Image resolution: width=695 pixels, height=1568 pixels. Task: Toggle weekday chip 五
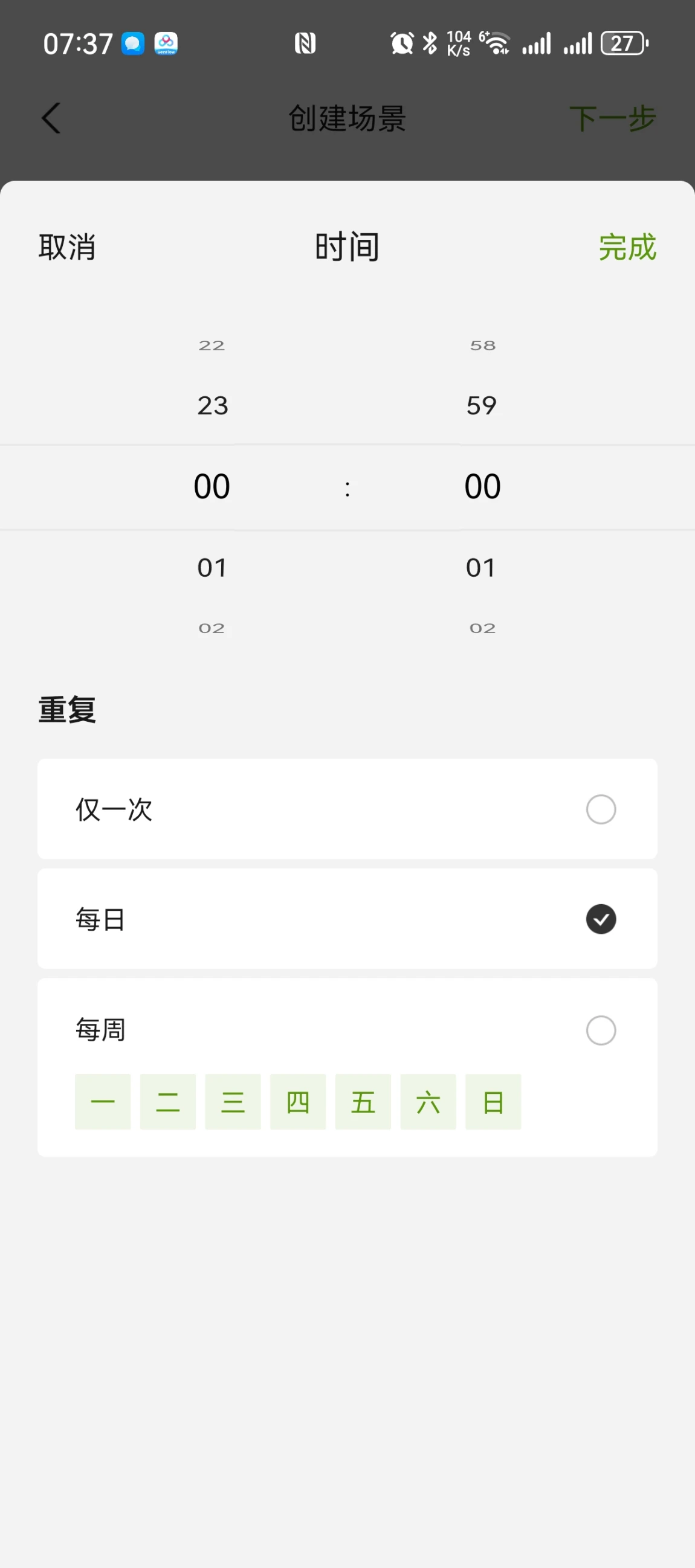[363, 1102]
